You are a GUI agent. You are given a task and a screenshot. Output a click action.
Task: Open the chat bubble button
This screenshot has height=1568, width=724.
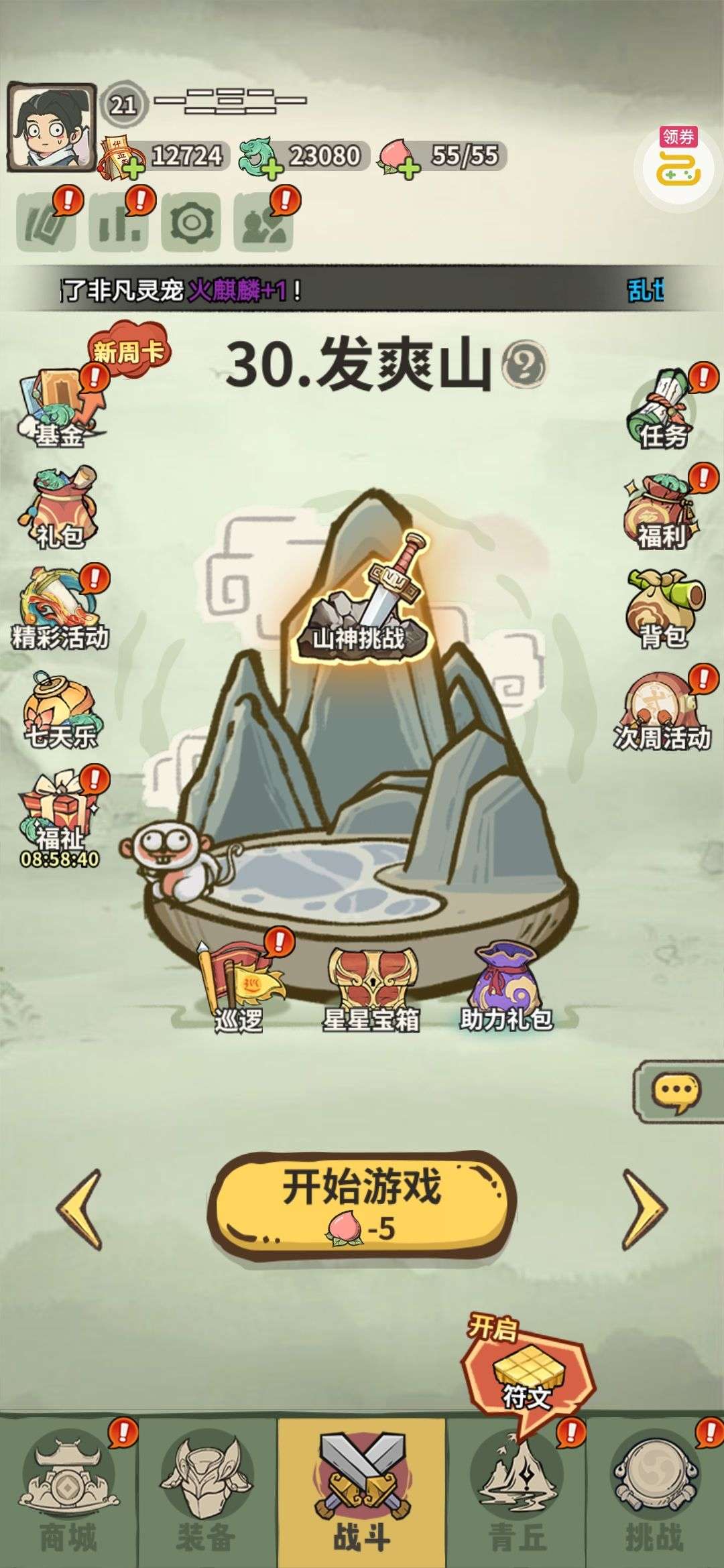(x=677, y=1092)
